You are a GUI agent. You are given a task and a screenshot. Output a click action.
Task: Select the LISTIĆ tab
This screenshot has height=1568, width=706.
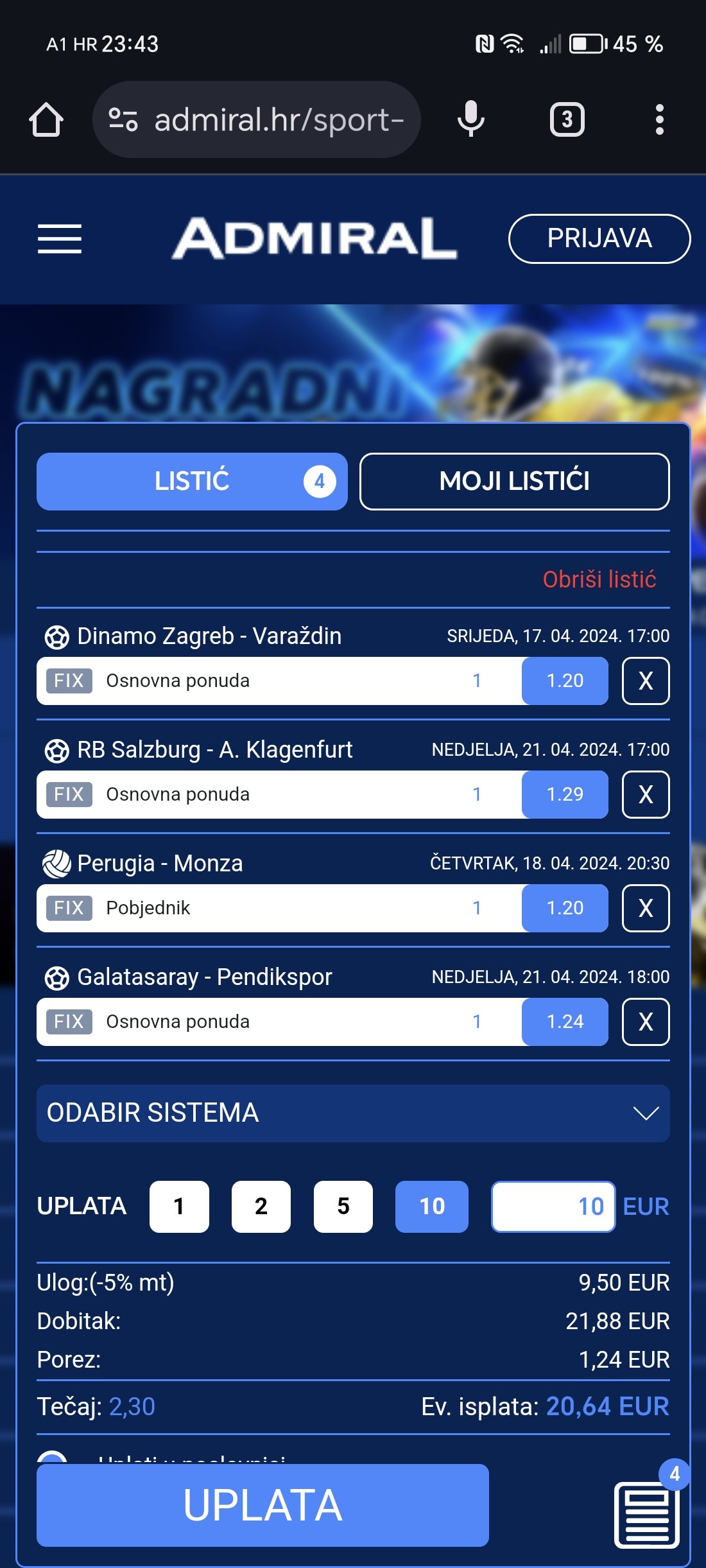[192, 482]
